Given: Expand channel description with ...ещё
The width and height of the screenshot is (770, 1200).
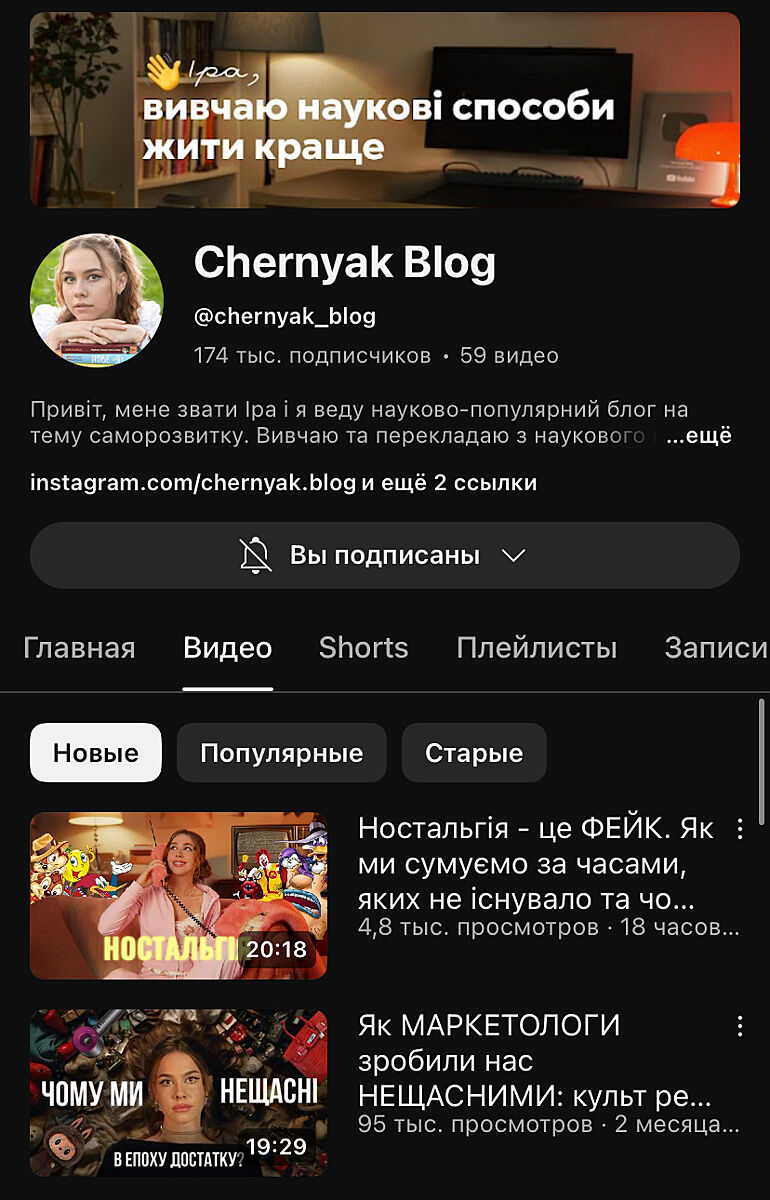Looking at the screenshot, I should [x=698, y=437].
